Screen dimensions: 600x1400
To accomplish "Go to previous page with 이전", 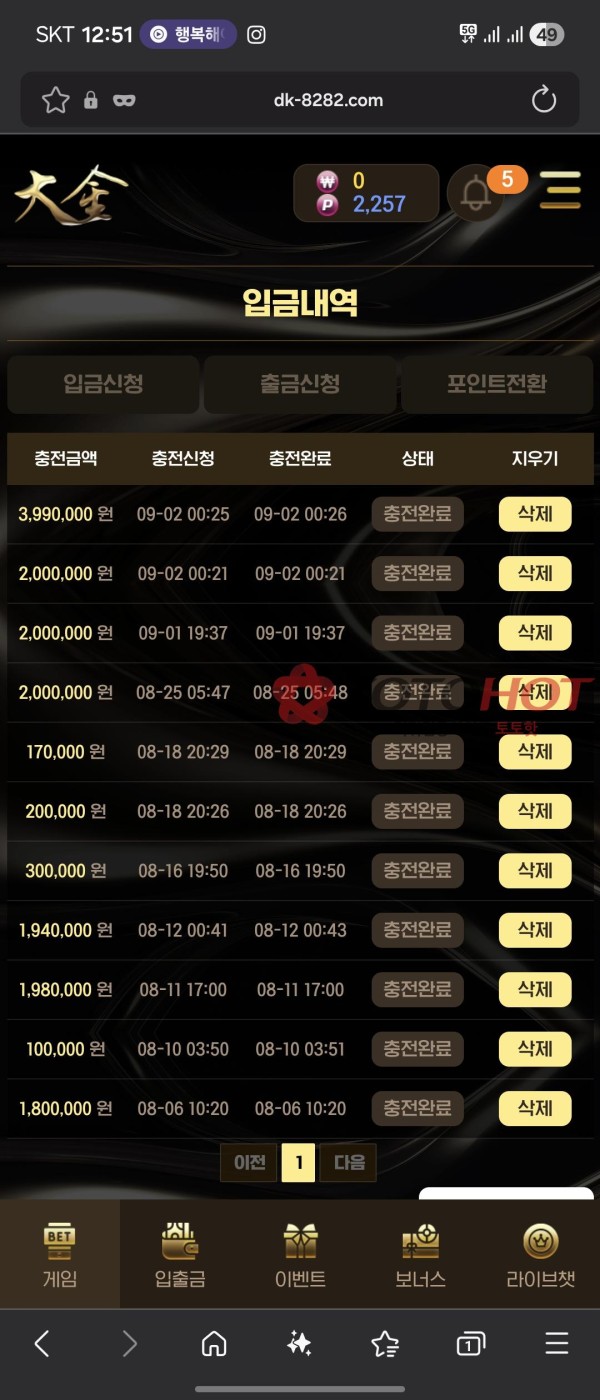I will [249, 1163].
